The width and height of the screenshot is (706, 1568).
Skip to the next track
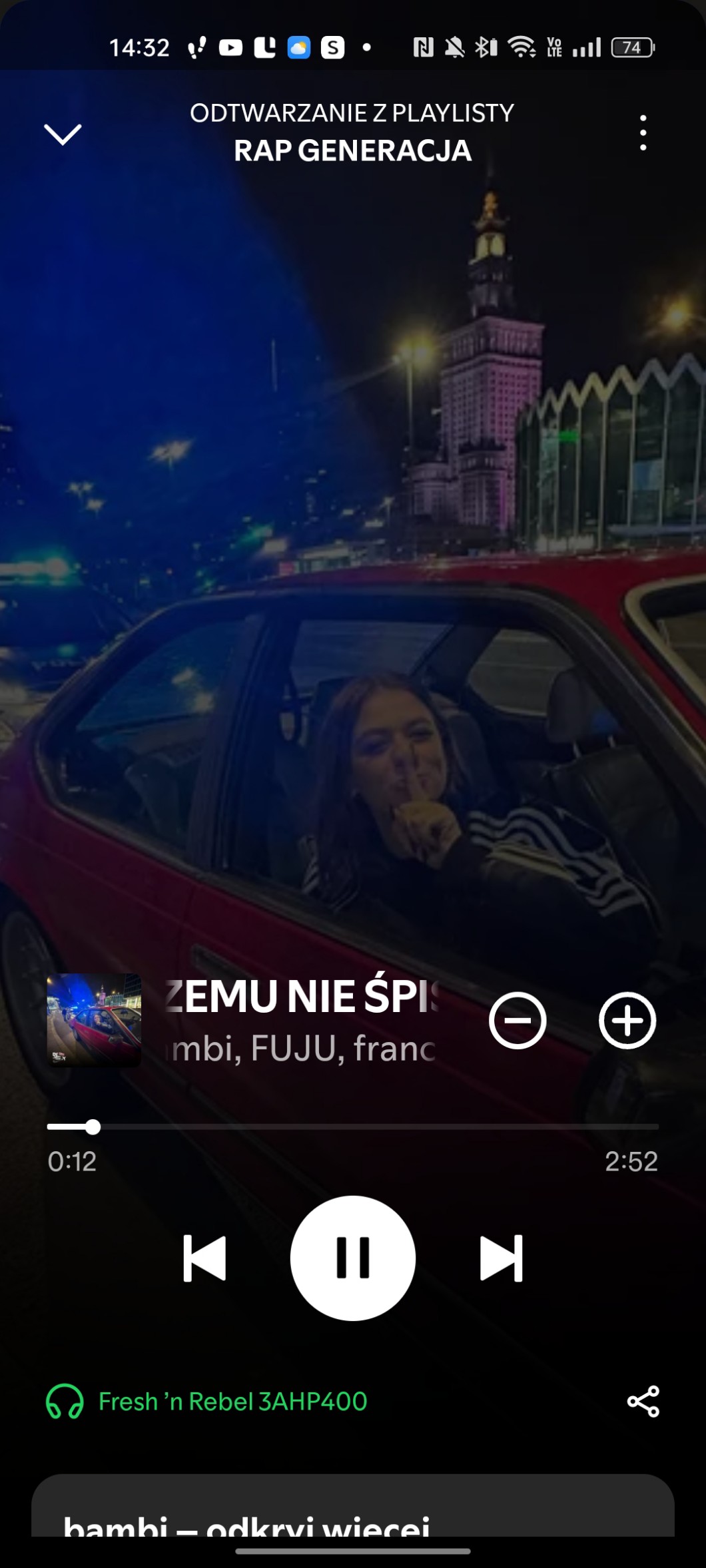(501, 1258)
